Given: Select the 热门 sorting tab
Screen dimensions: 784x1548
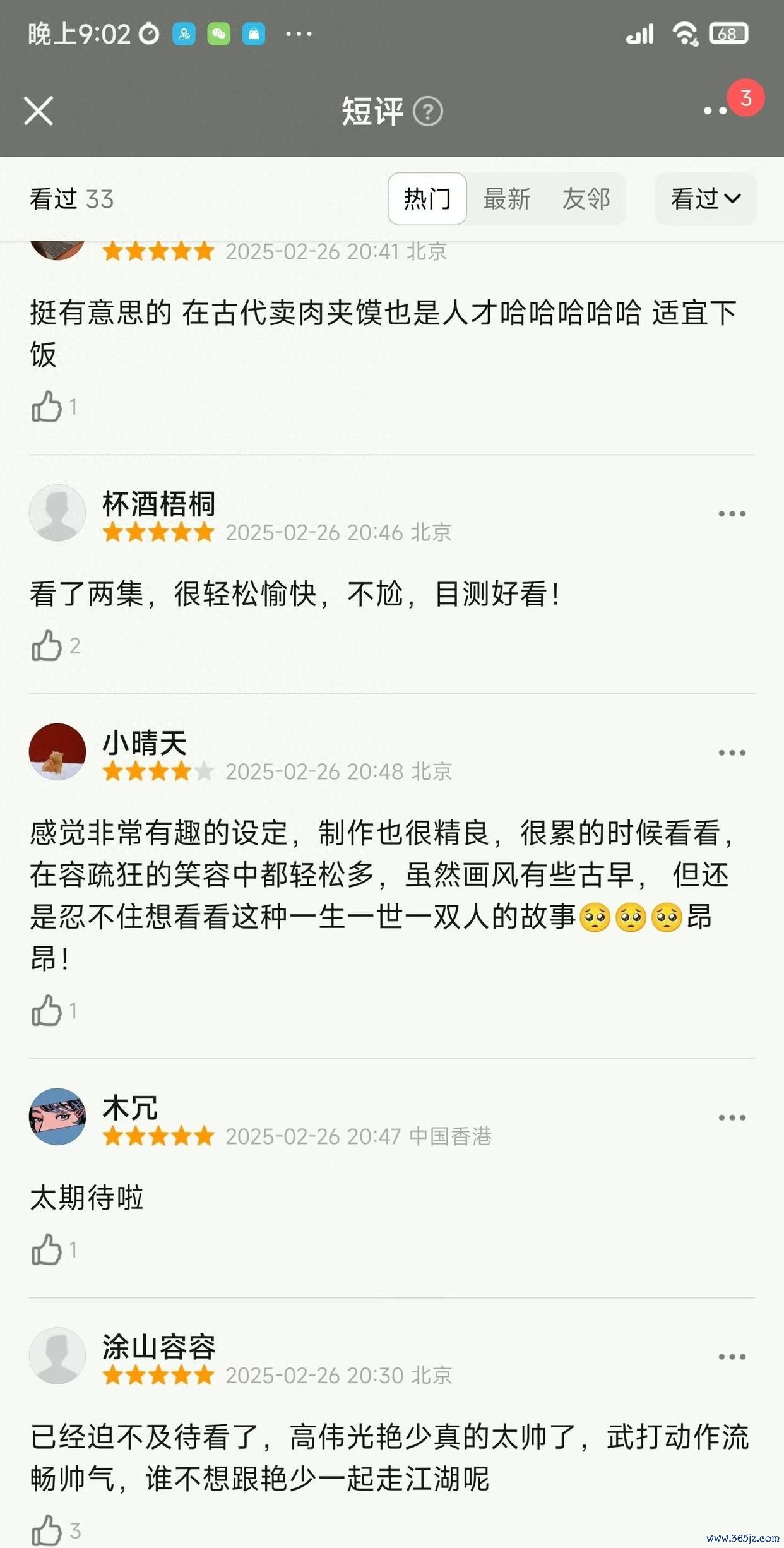Looking at the screenshot, I should [x=427, y=199].
